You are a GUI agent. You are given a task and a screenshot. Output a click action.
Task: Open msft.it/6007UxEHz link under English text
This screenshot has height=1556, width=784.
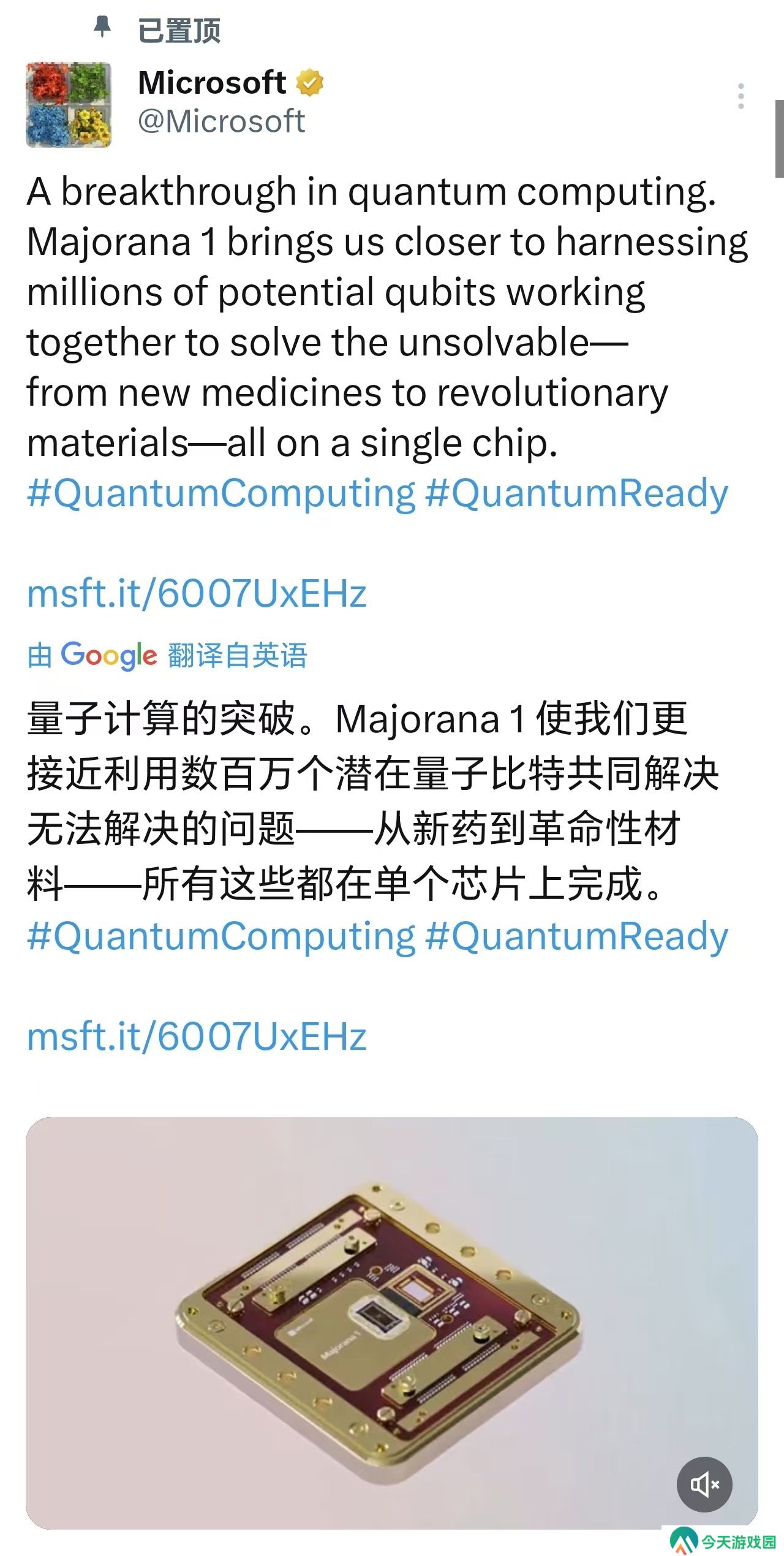tap(197, 593)
